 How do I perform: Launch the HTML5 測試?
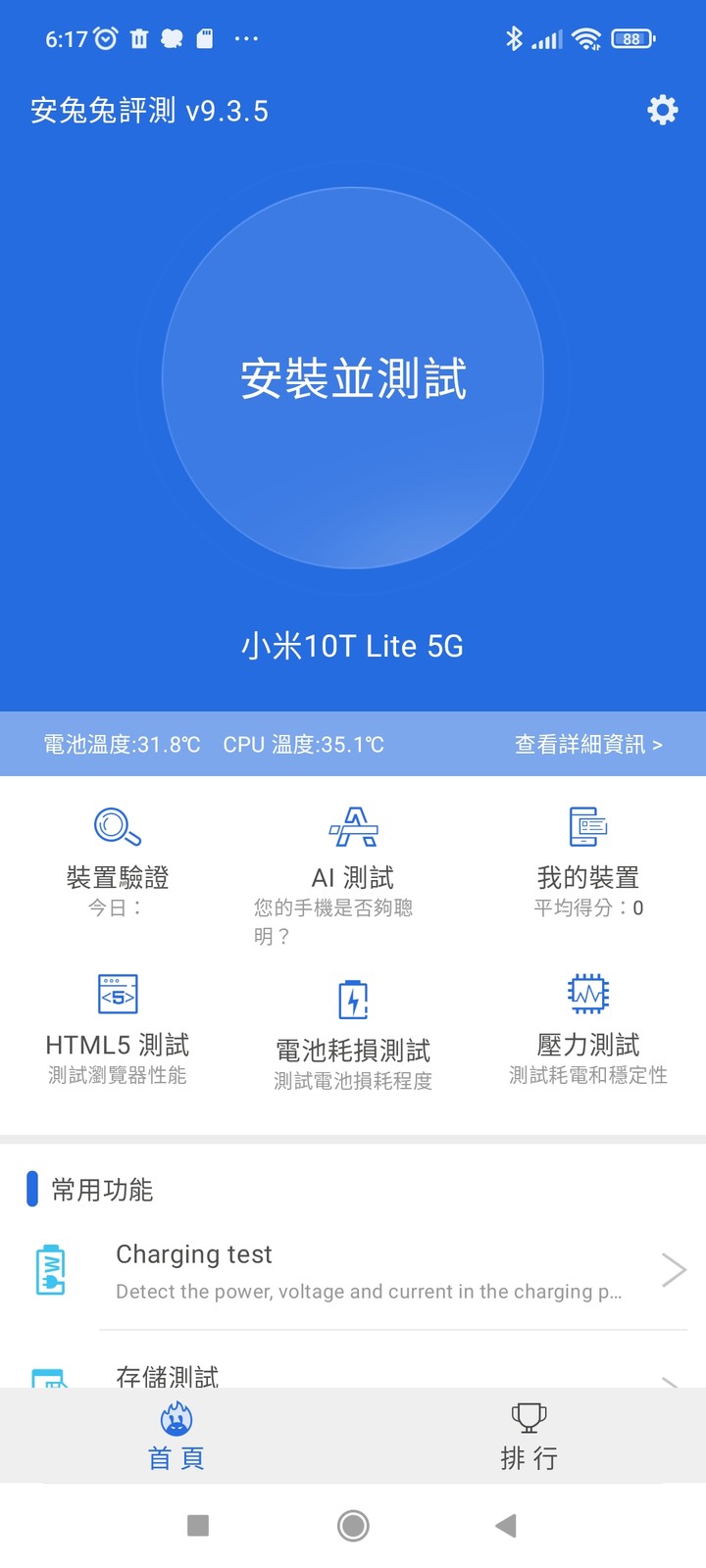click(118, 1029)
